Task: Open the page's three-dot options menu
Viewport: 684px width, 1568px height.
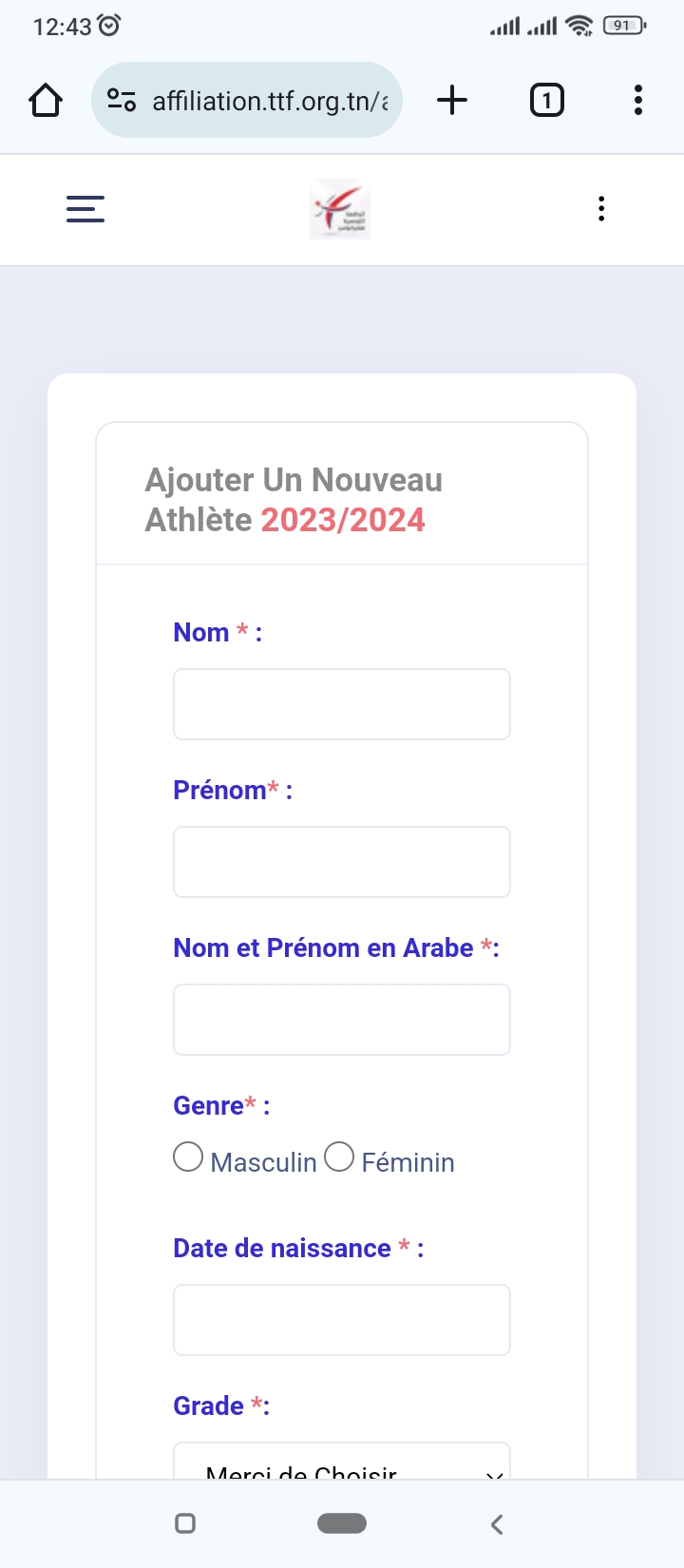Action: click(601, 209)
